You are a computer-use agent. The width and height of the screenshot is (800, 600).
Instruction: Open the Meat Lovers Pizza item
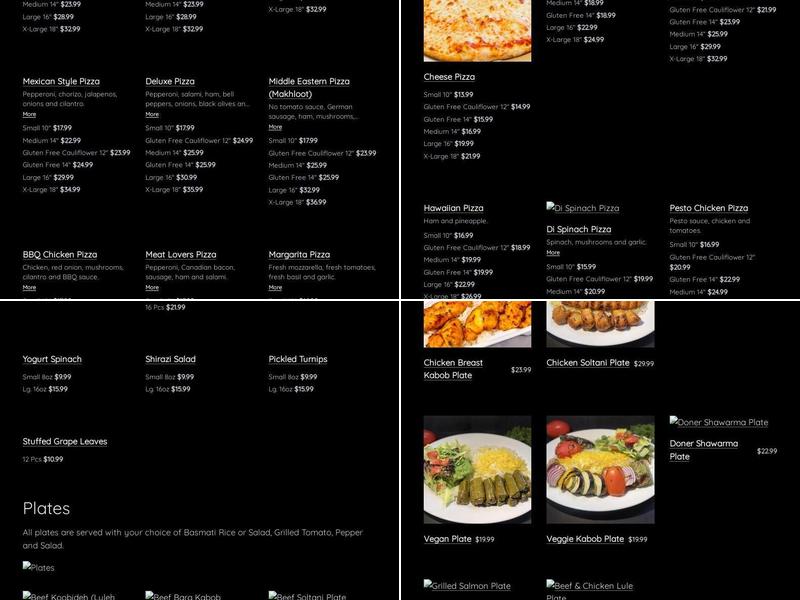pyautogui.click(x=181, y=254)
